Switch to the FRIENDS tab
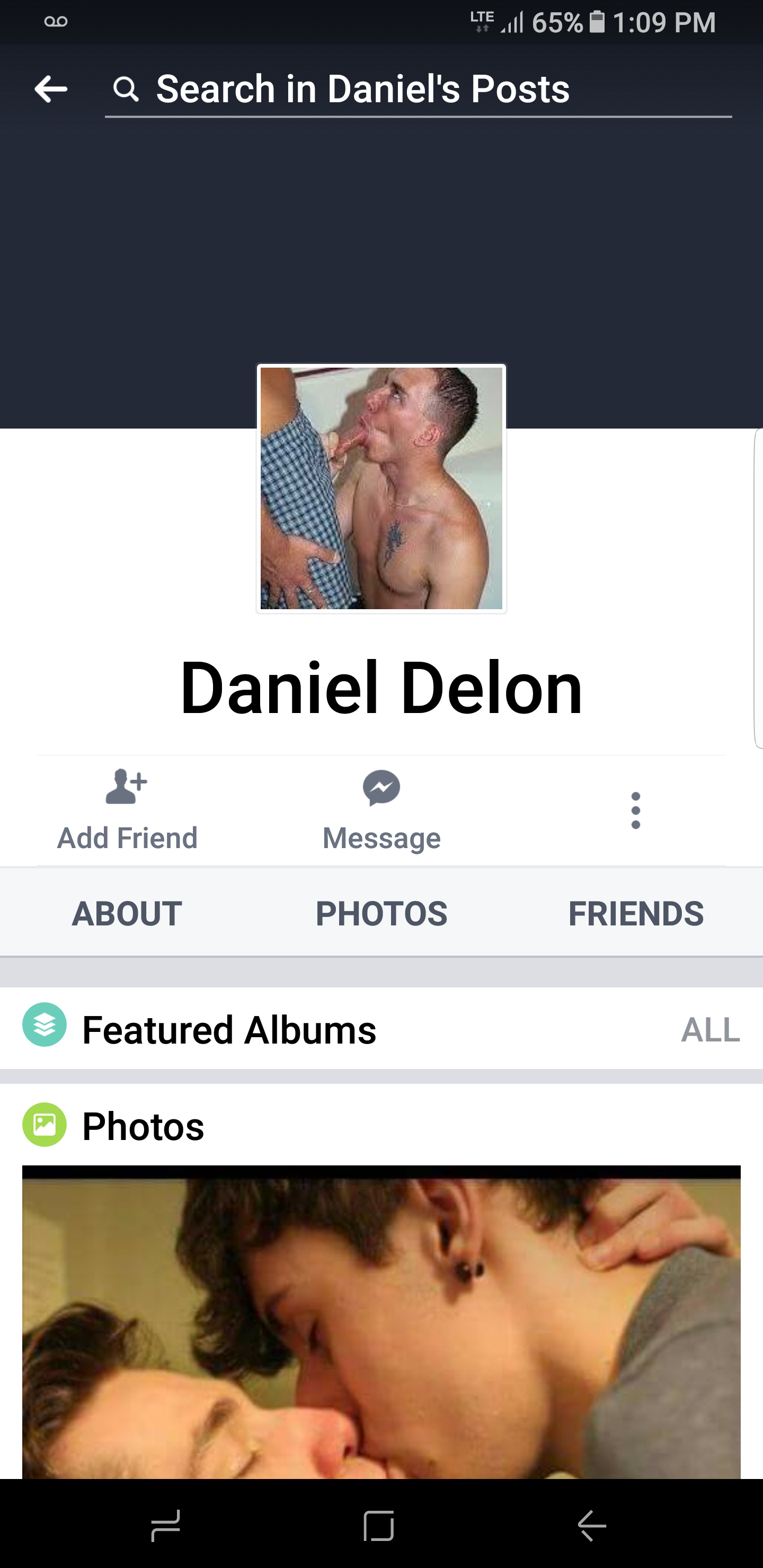The image size is (763, 1568). point(636,913)
